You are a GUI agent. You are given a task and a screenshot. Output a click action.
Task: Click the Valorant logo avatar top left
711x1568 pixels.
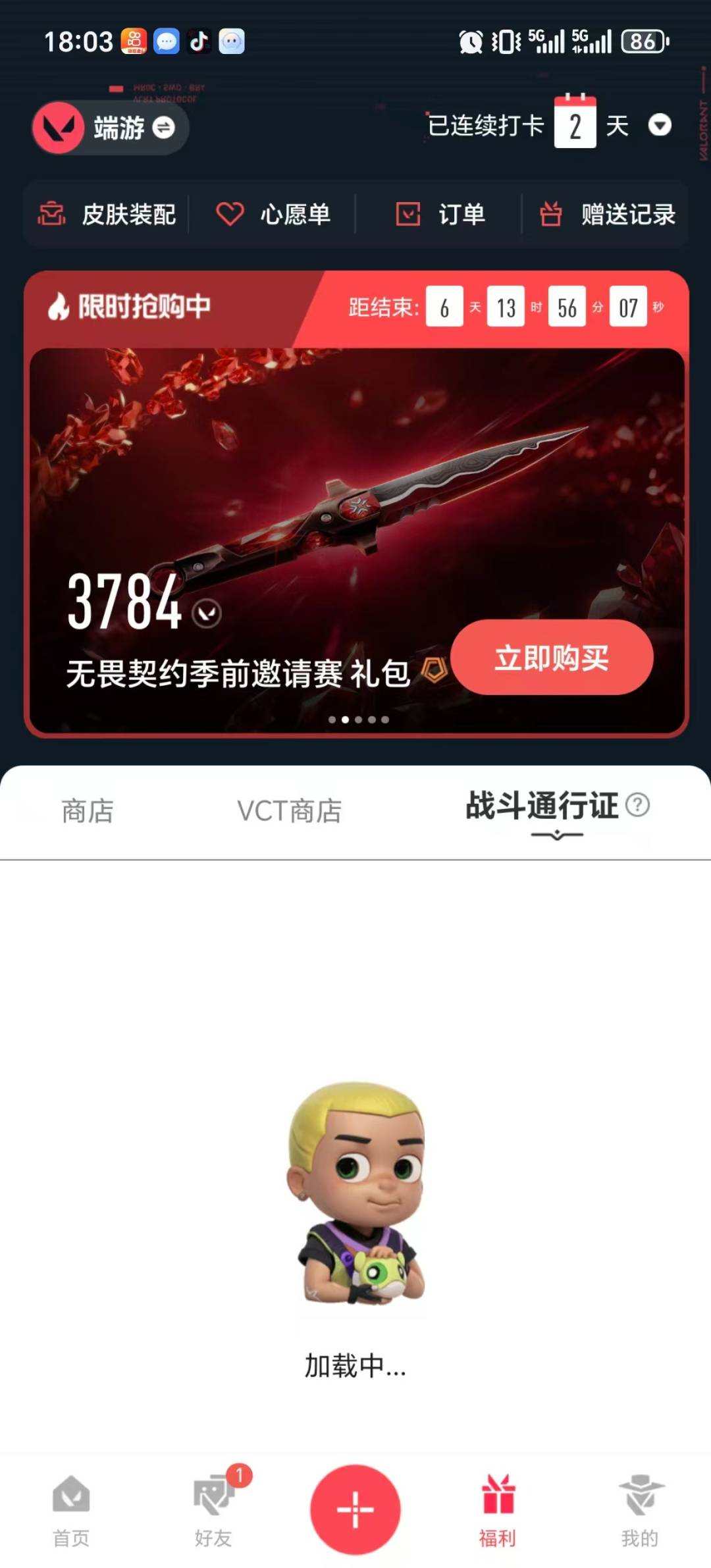58,128
